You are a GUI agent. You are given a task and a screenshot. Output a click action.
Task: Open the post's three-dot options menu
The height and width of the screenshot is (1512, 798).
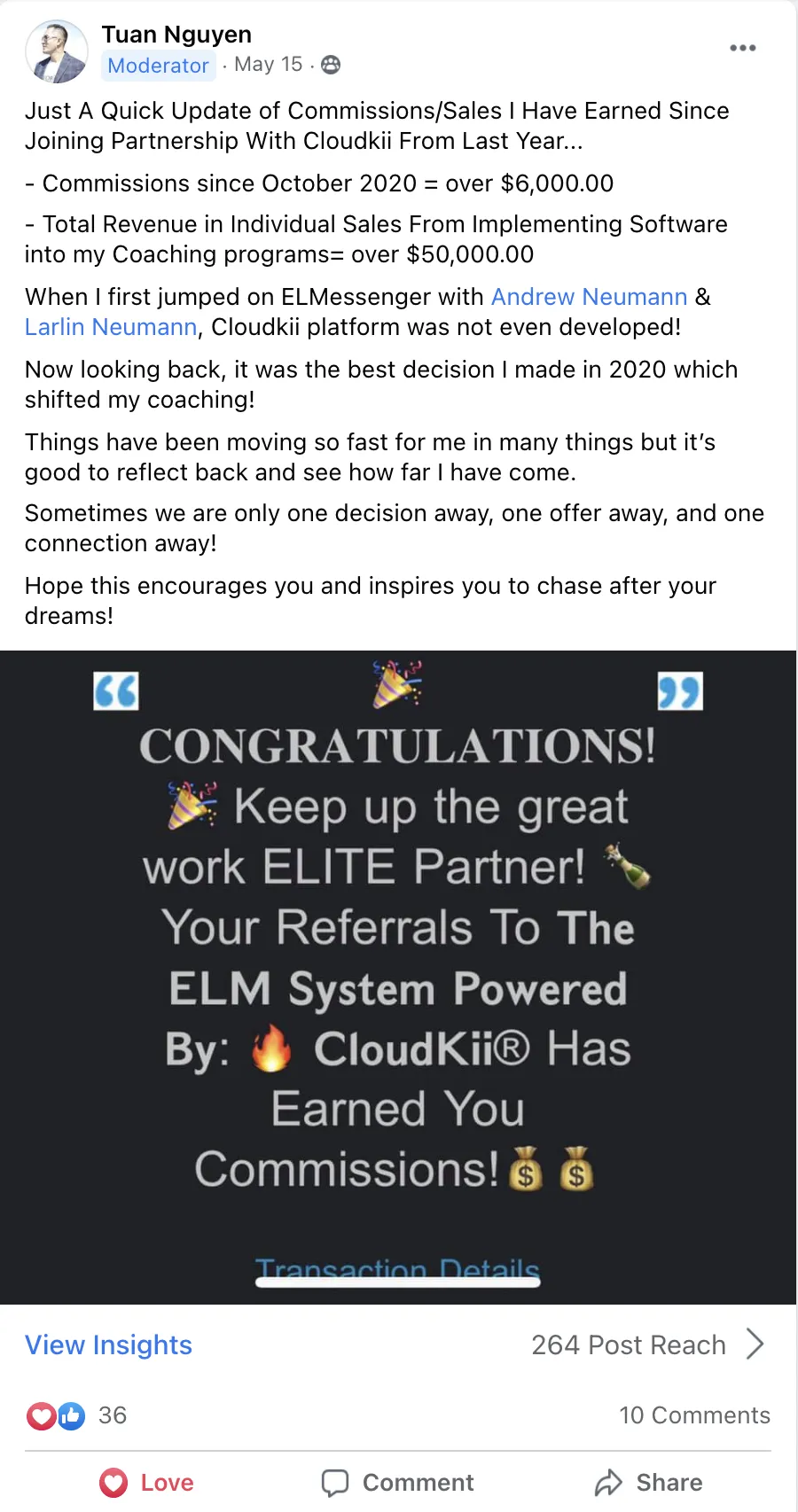[x=742, y=48]
